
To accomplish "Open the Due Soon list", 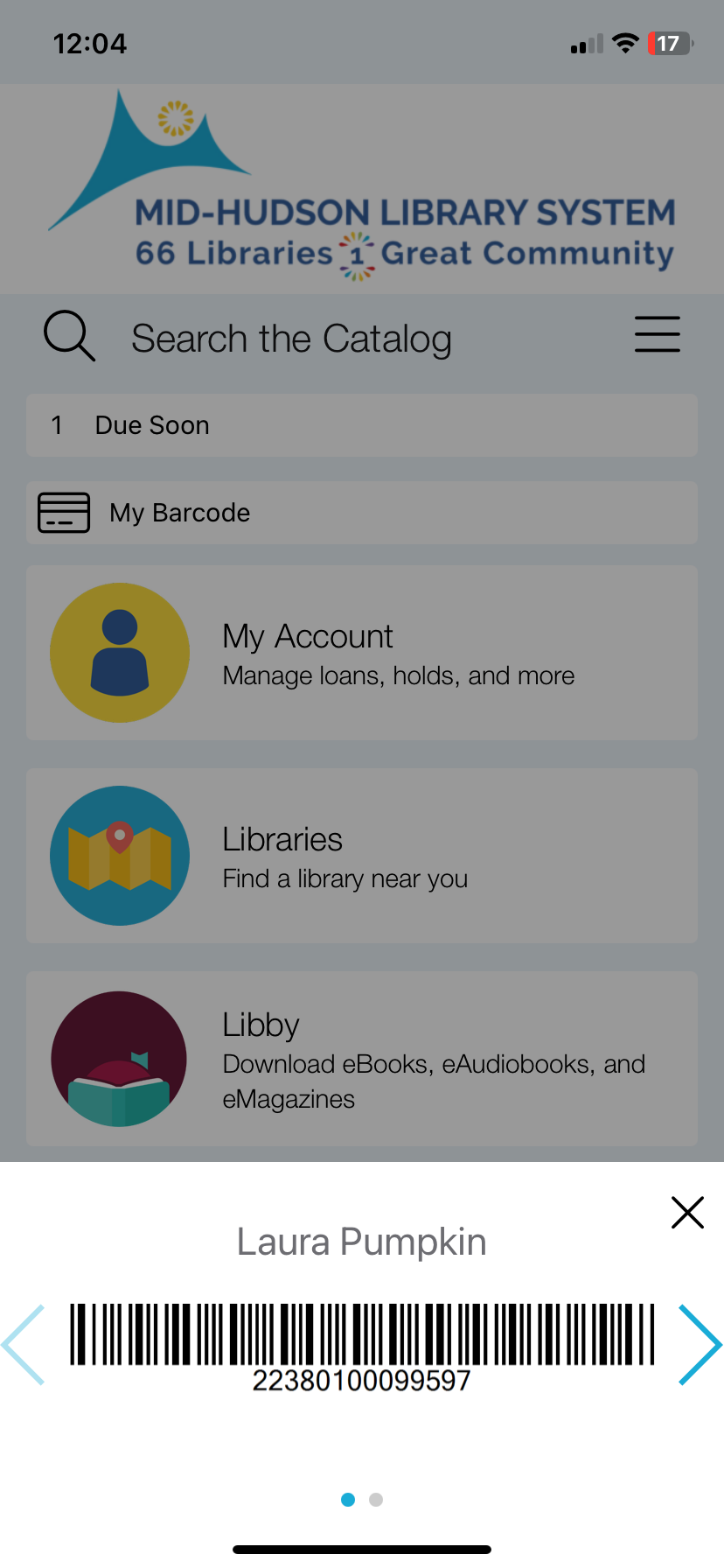I will pyautogui.click(x=362, y=425).
